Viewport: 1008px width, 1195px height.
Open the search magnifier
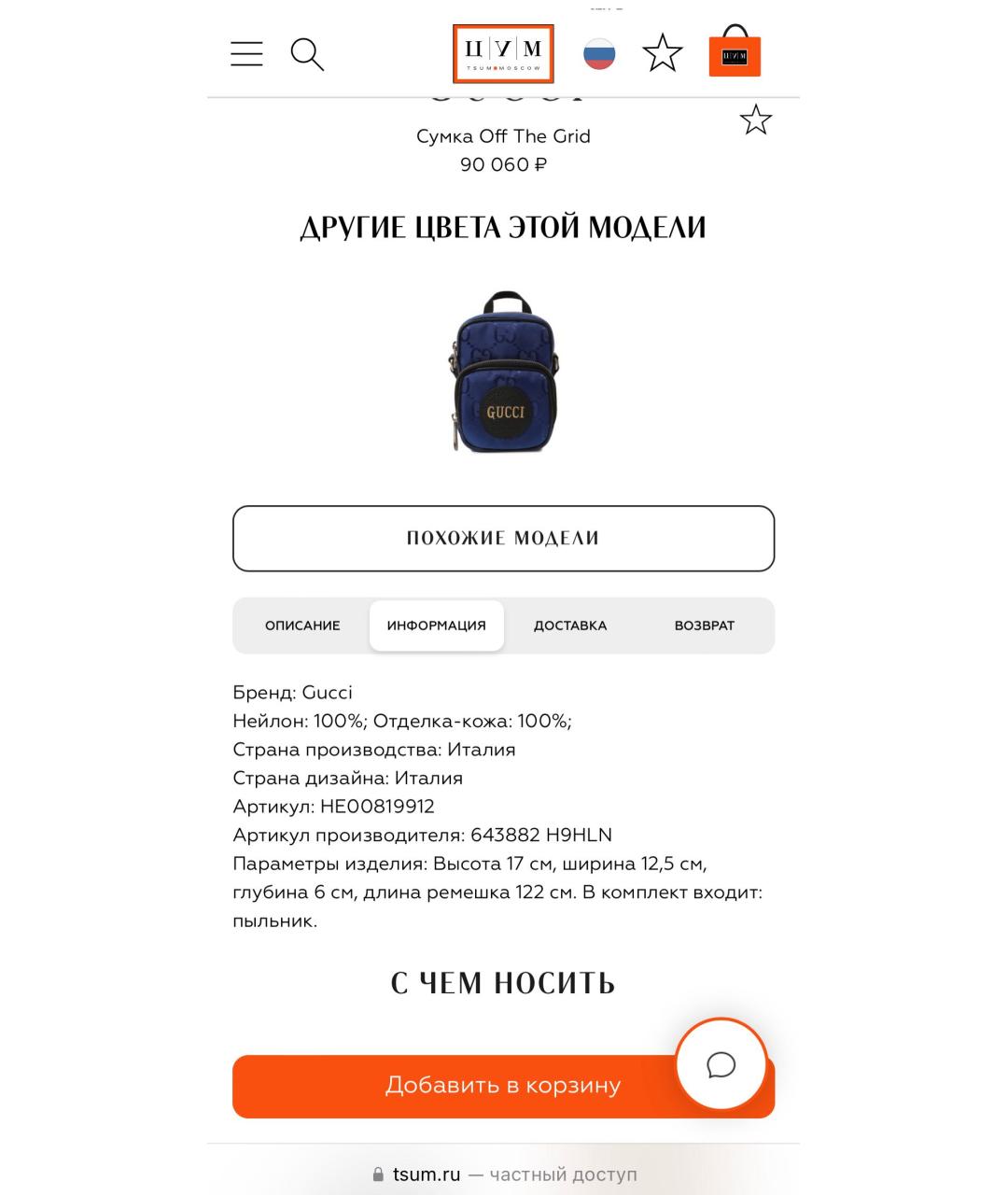307,54
